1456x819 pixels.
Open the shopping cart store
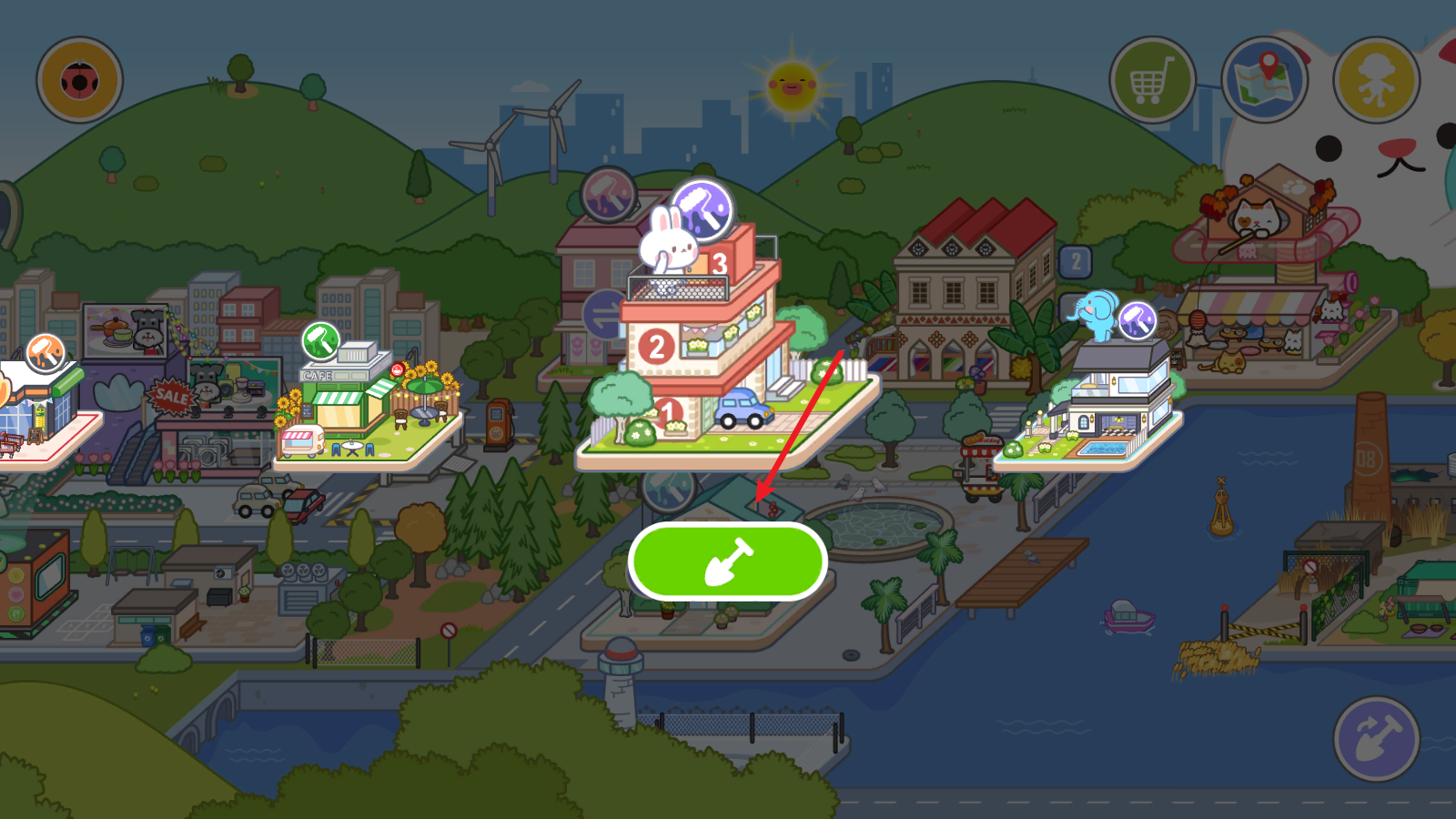click(x=1152, y=80)
